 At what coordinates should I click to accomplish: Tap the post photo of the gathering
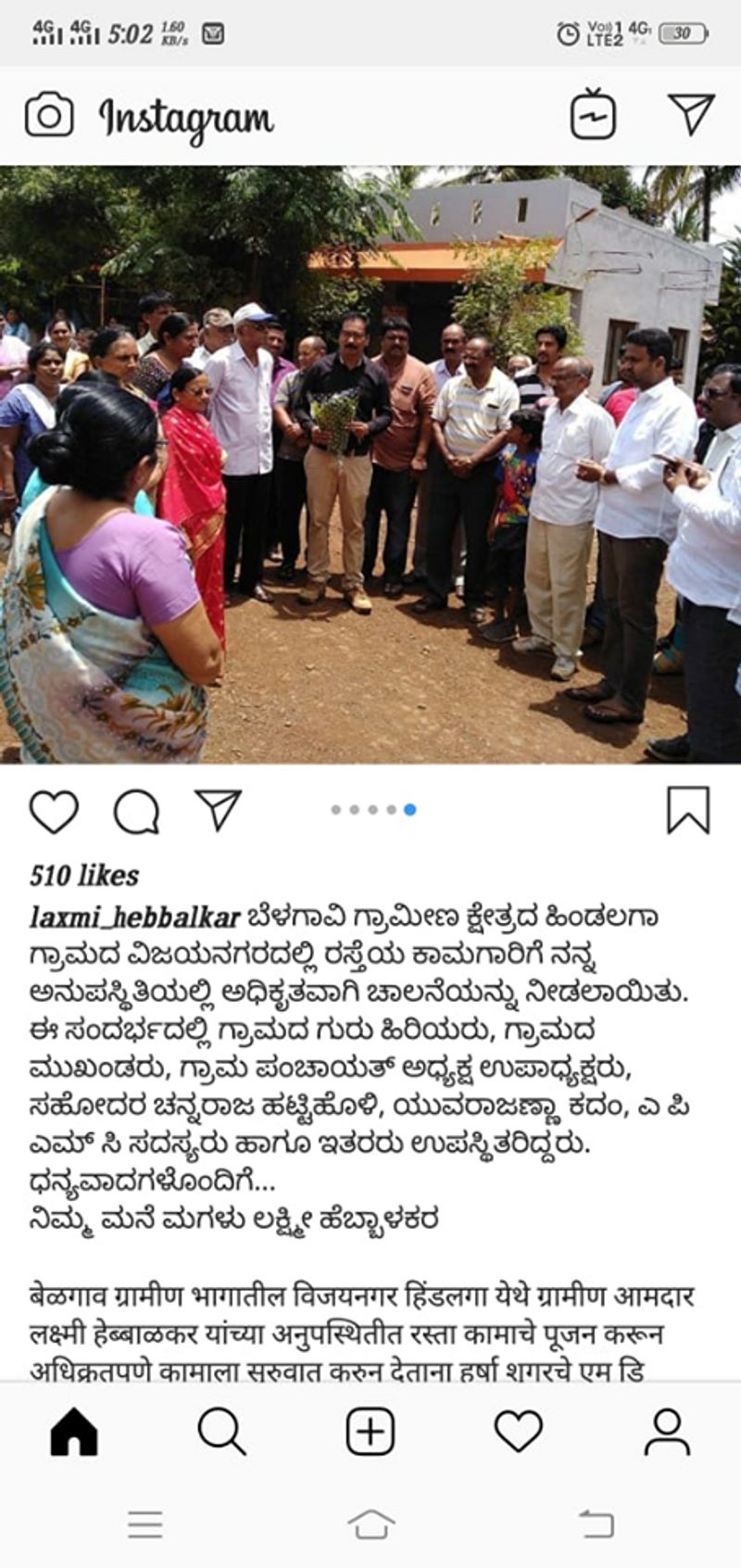click(370, 463)
